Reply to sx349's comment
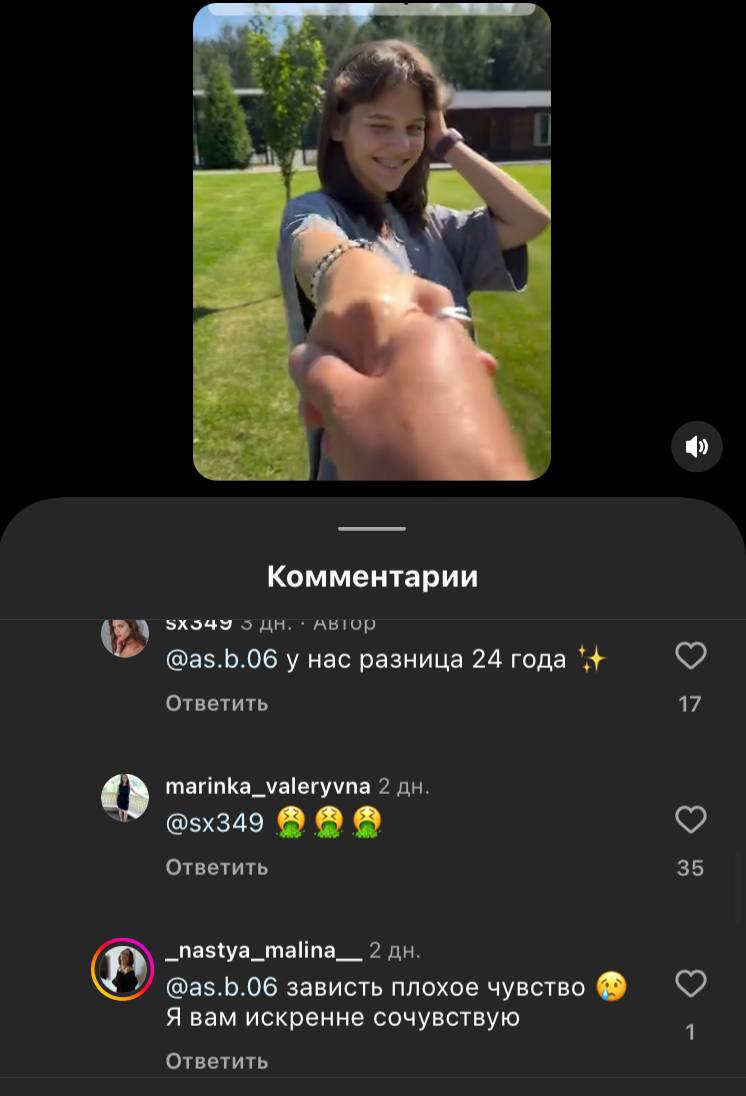Viewport: 746px width, 1096px height. (217, 703)
